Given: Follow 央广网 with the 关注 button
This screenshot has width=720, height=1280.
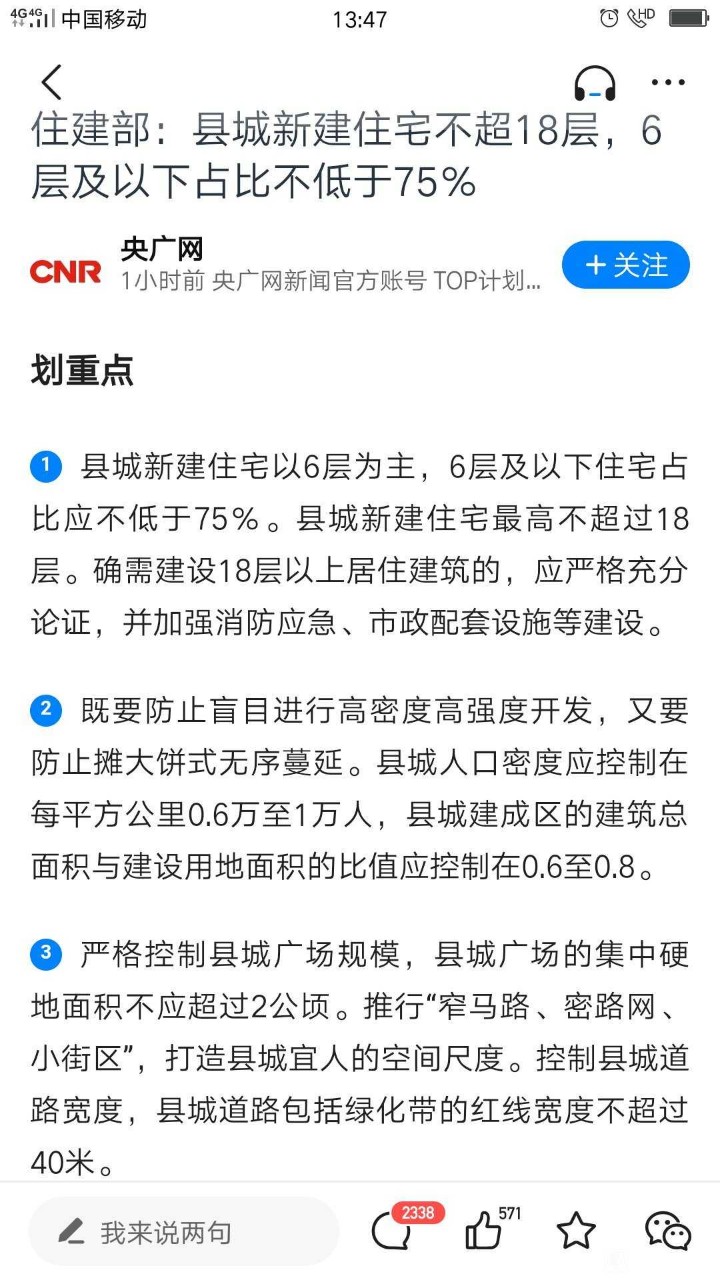Looking at the screenshot, I should click(x=626, y=265).
